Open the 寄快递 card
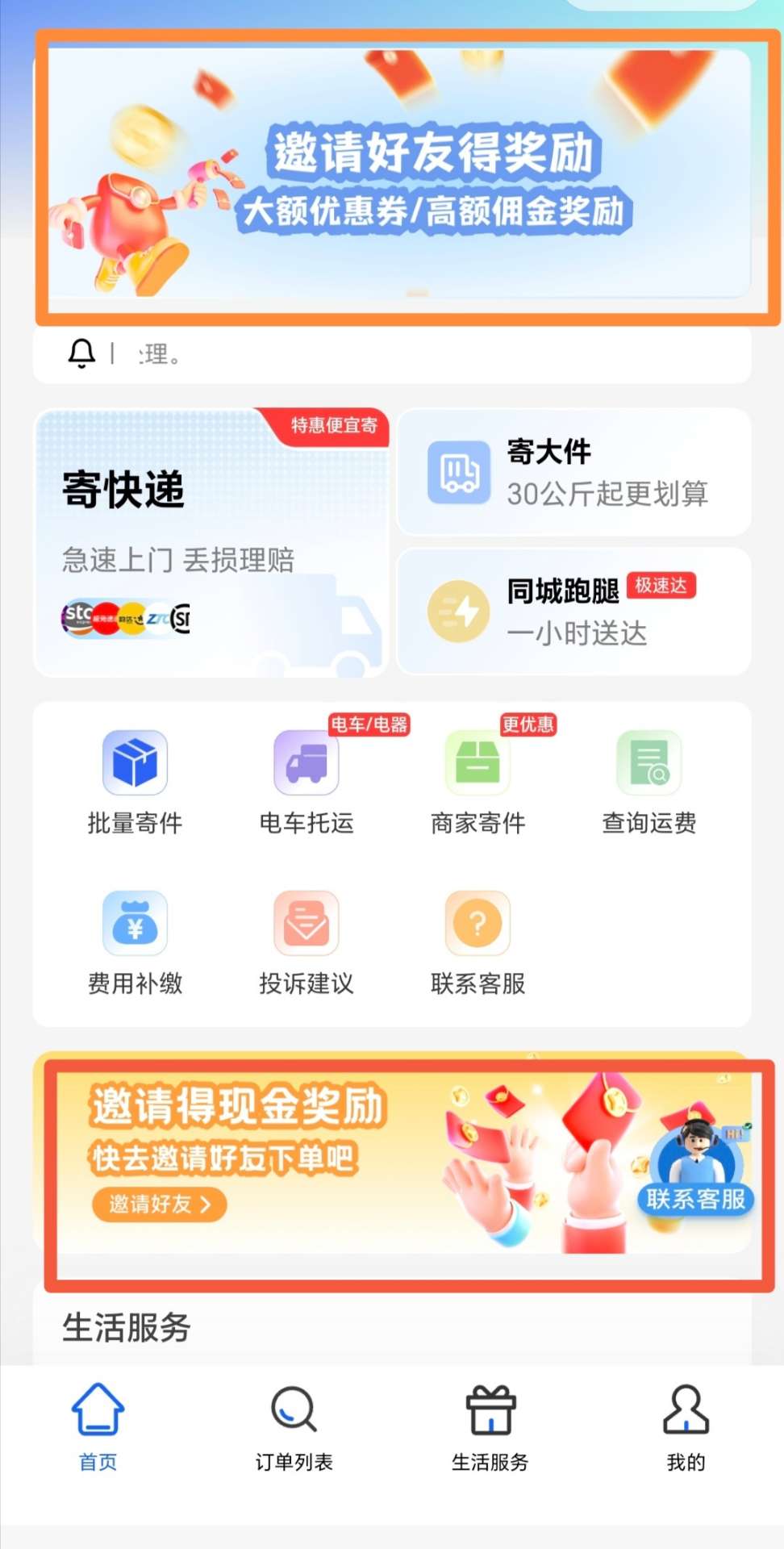The image size is (784, 1549). (211, 542)
